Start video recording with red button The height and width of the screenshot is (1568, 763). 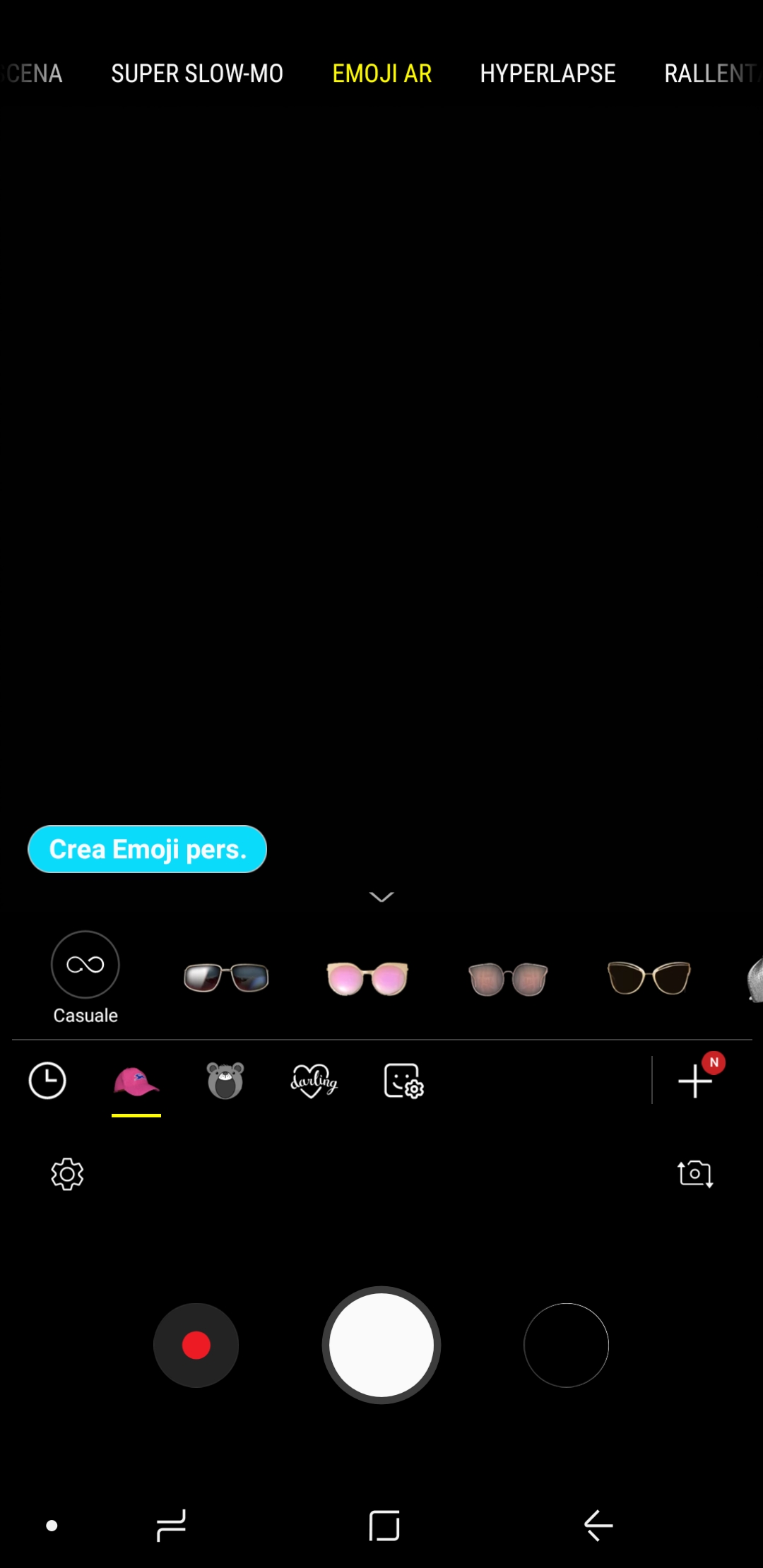[x=196, y=1346]
